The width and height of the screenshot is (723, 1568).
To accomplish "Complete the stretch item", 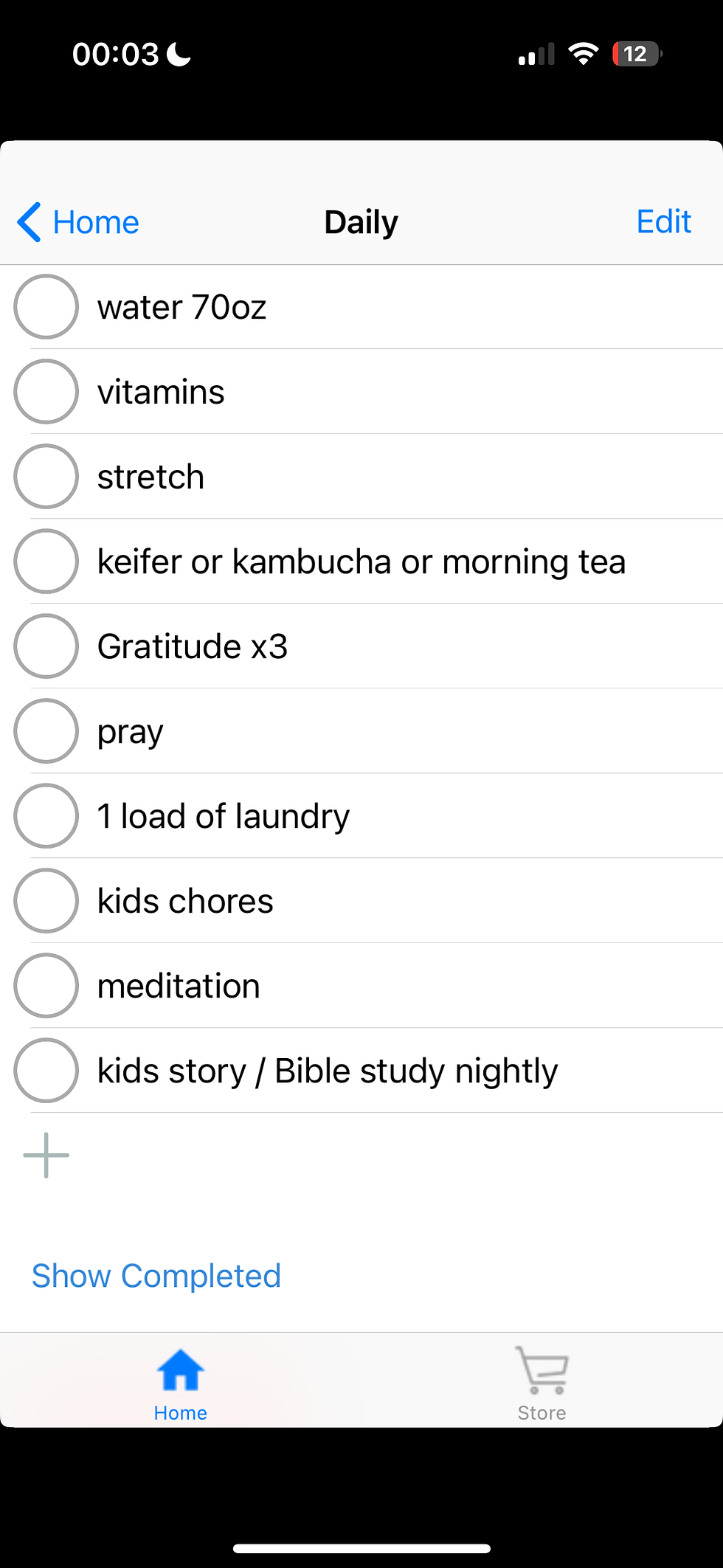I will click(46, 477).
